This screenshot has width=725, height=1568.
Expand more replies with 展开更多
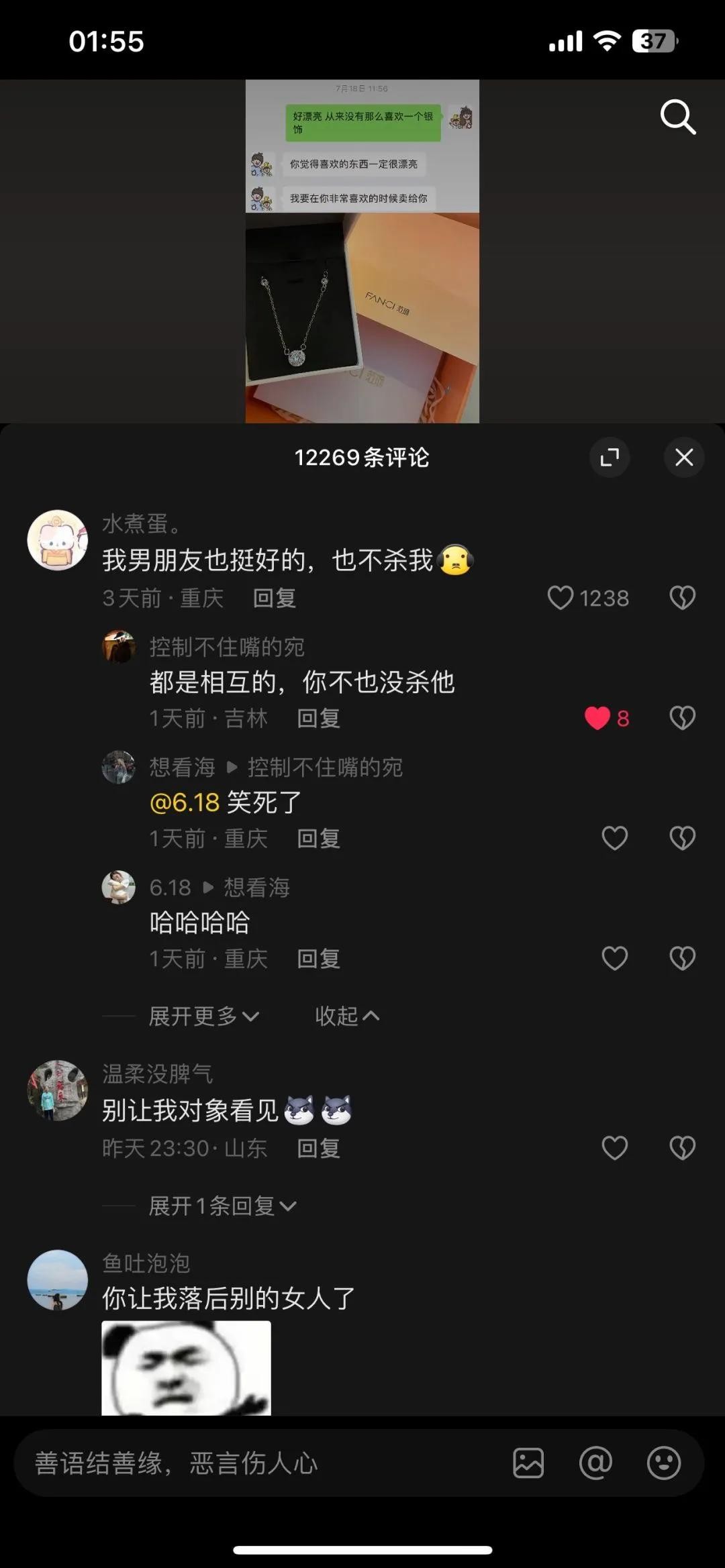click(x=203, y=1016)
